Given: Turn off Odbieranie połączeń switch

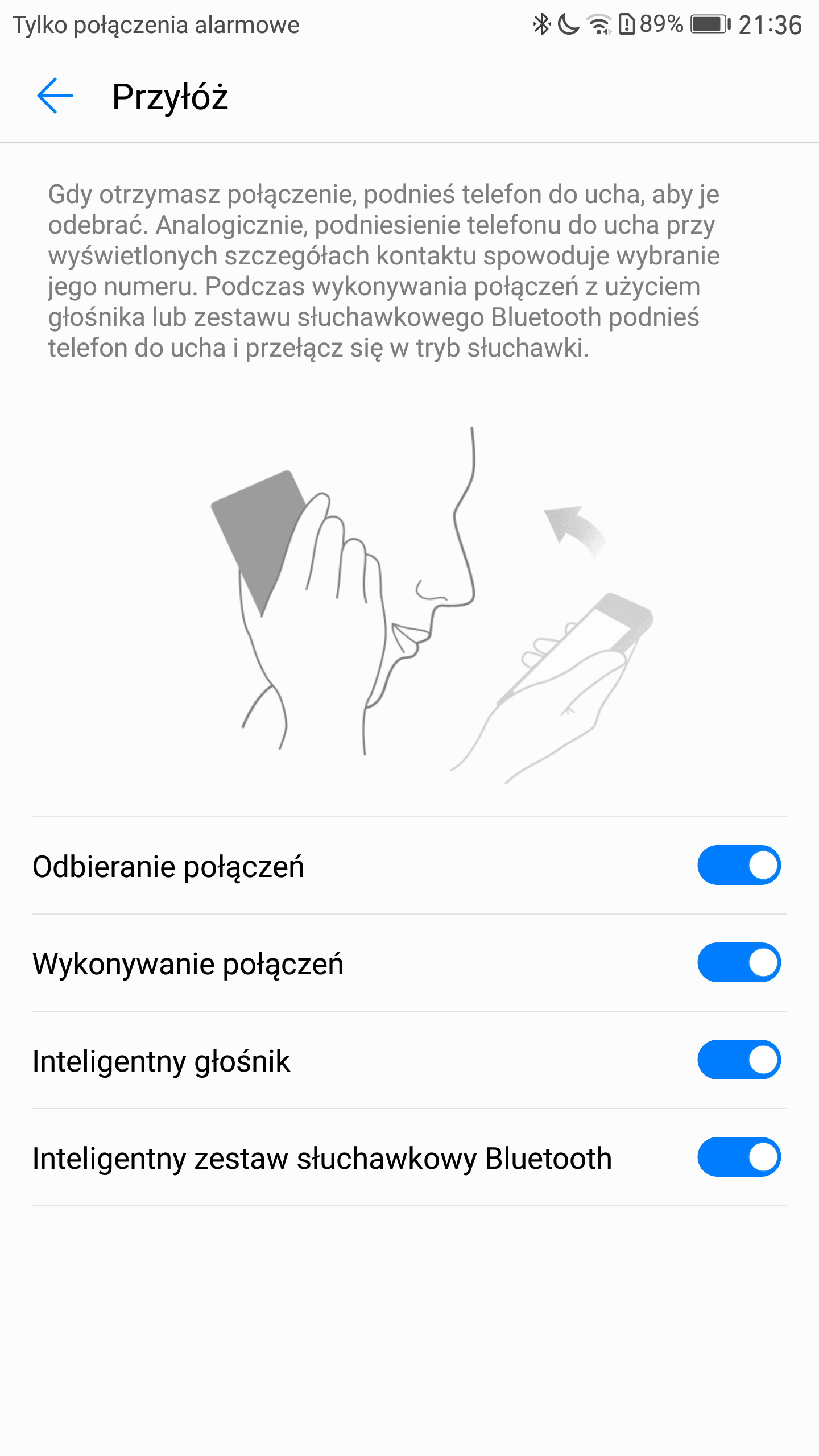Looking at the screenshot, I should pyautogui.click(x=739, y=865).
